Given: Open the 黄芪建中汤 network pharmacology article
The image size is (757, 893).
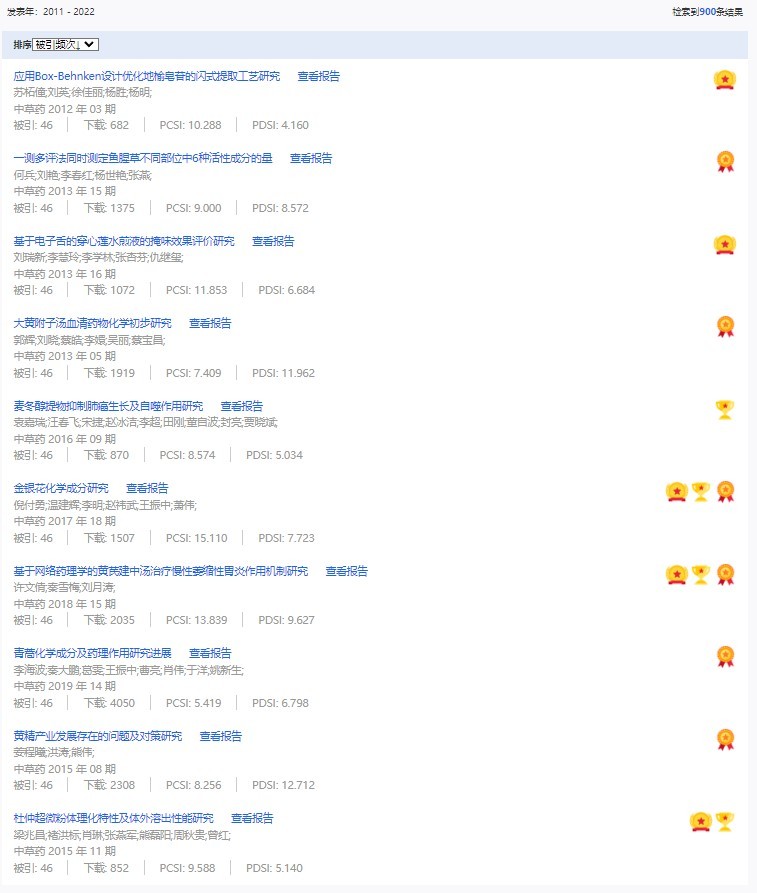Looking at the screenshot, I should point(161,571).
